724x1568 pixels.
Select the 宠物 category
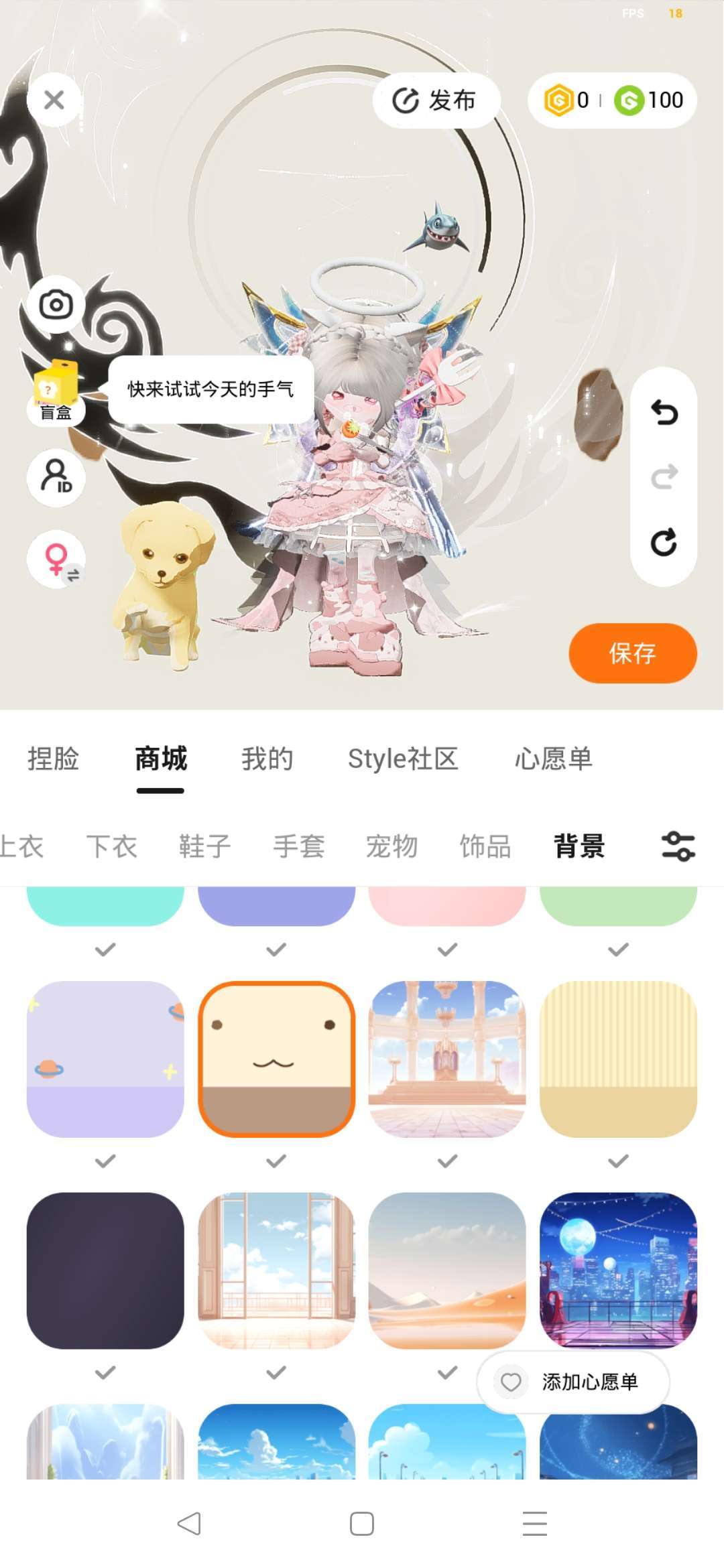(391, 846)
